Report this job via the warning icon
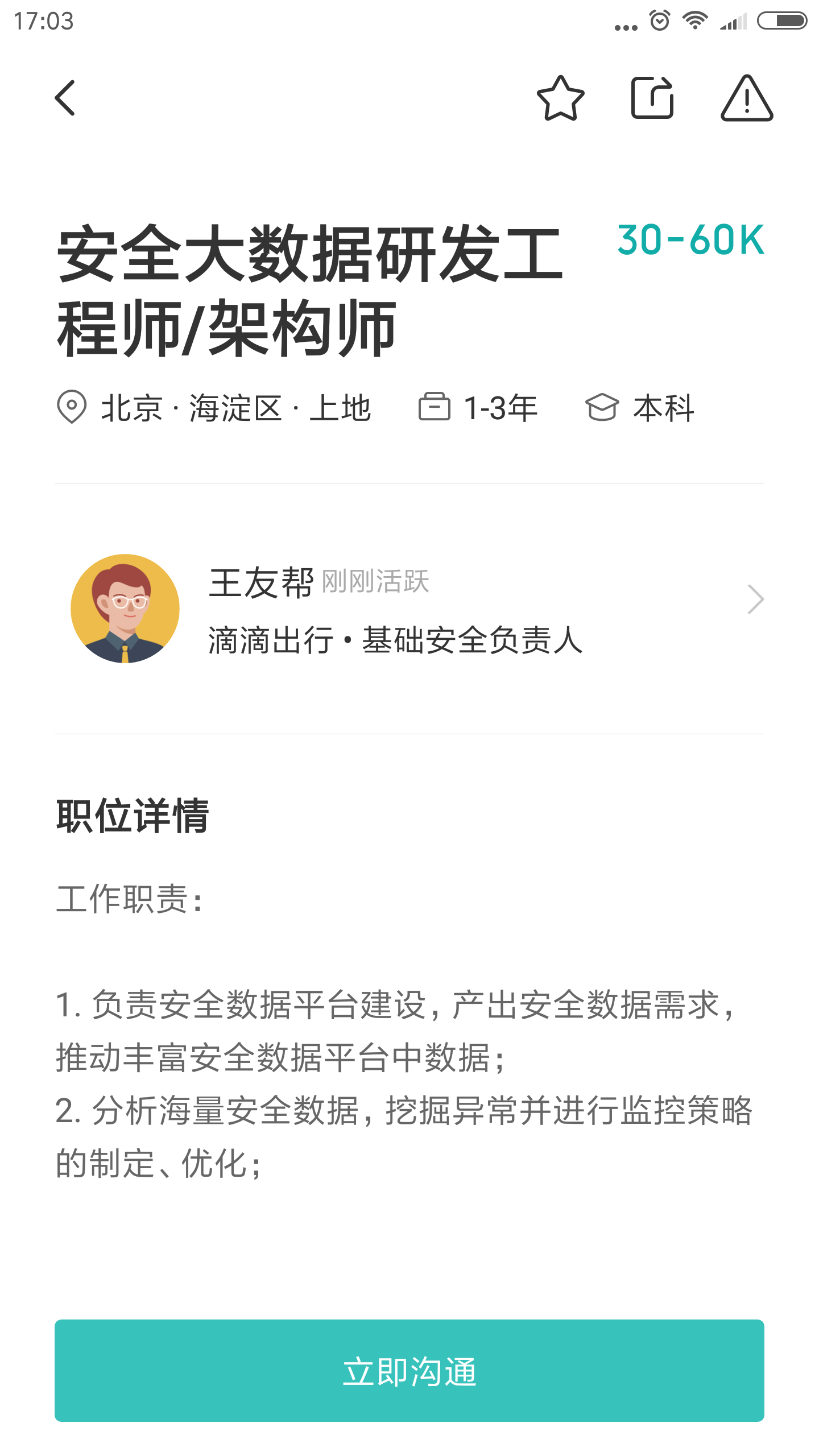 746,98
